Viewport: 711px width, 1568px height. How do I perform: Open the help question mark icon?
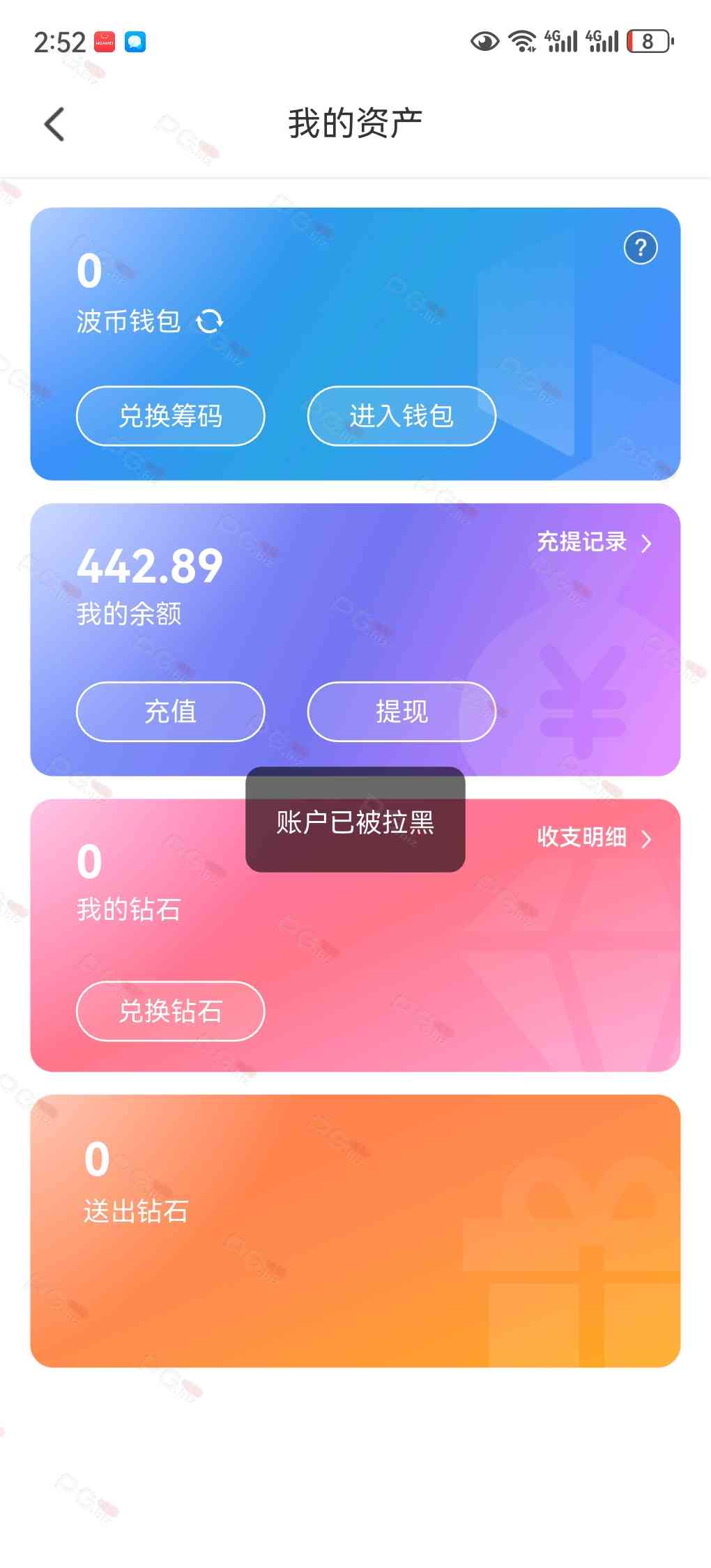640,248
